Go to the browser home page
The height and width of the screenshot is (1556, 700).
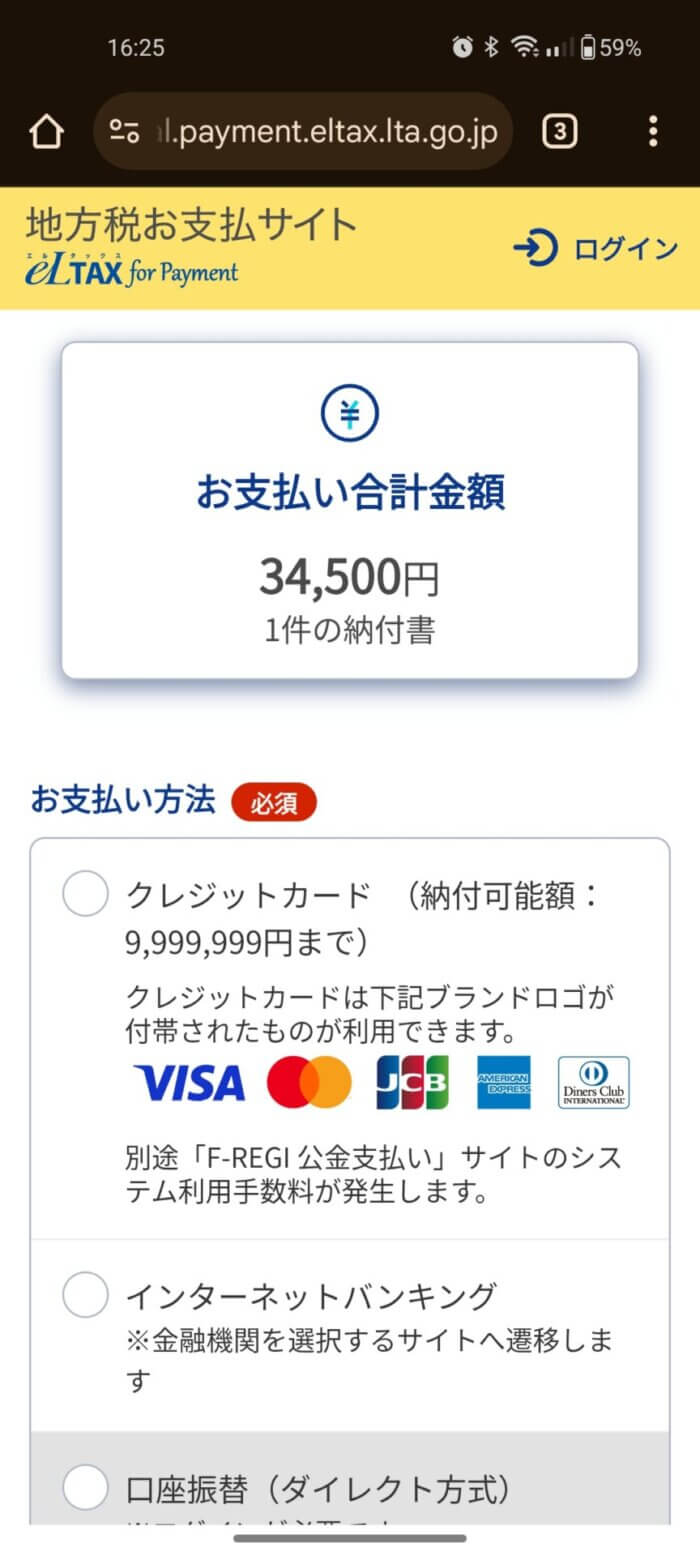[46, 131]
